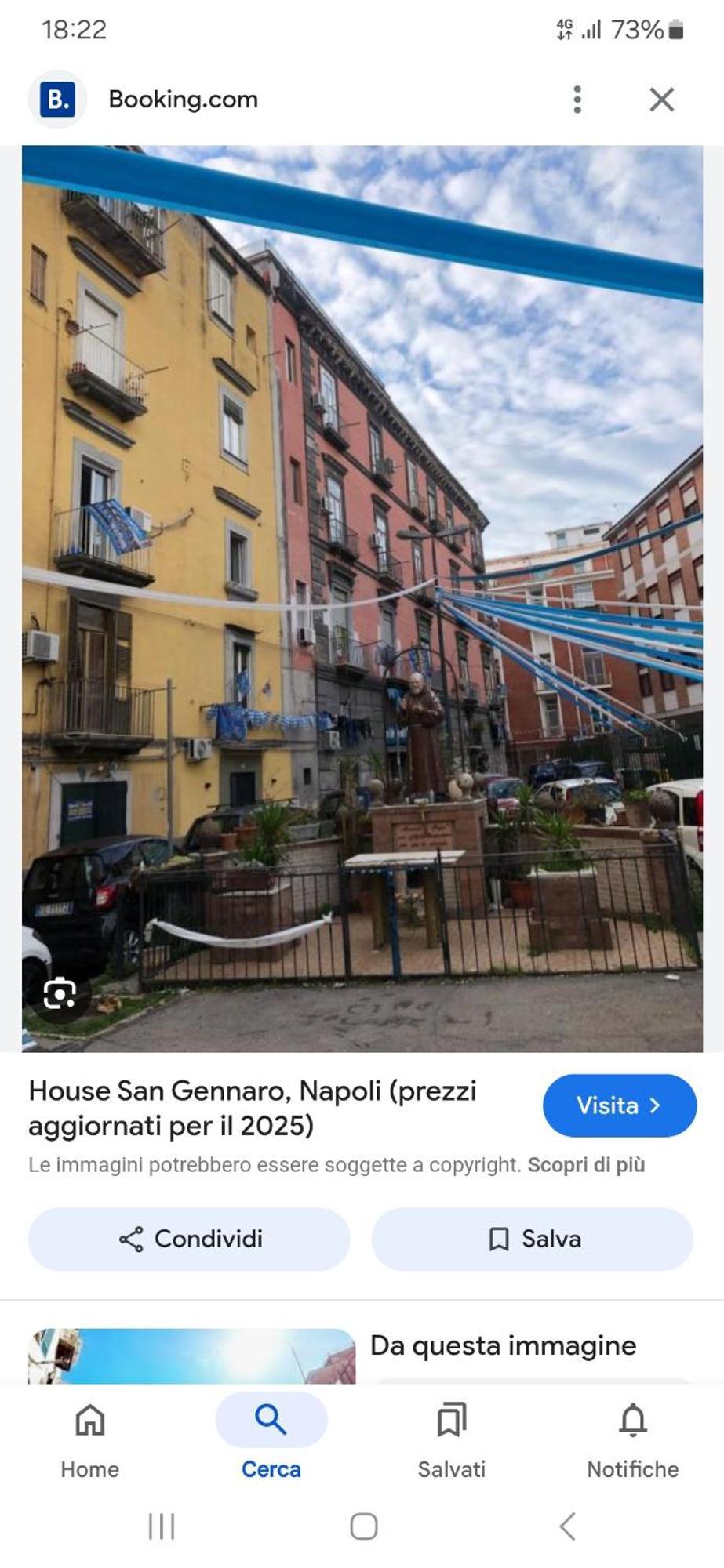The image size is (724, 1568).
Task: Share the image with Condividi
Action: pyautogui.click(x=189, y=1239)
